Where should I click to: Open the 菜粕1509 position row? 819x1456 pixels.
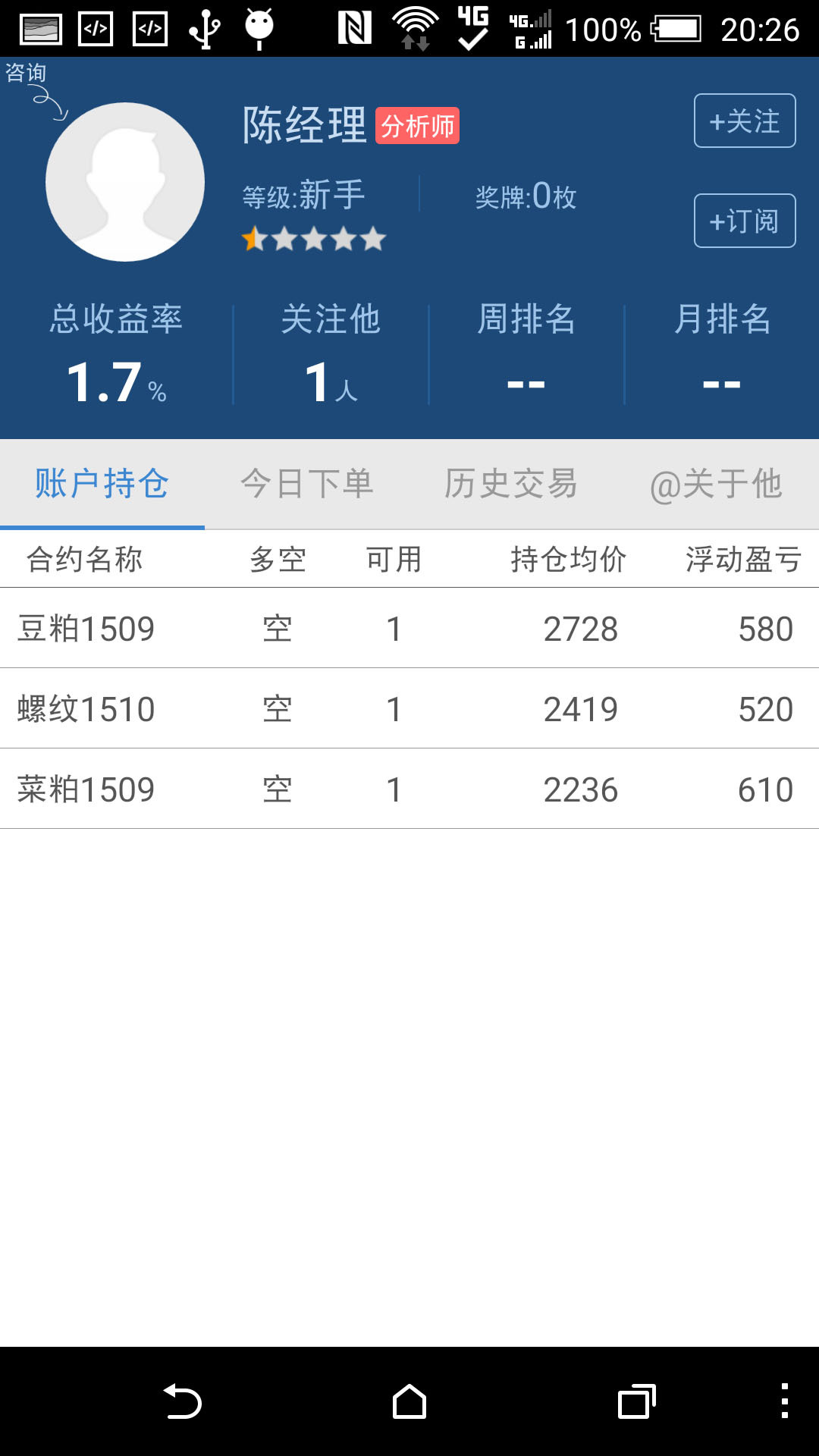pyautogui.click(x=409, y=789)
